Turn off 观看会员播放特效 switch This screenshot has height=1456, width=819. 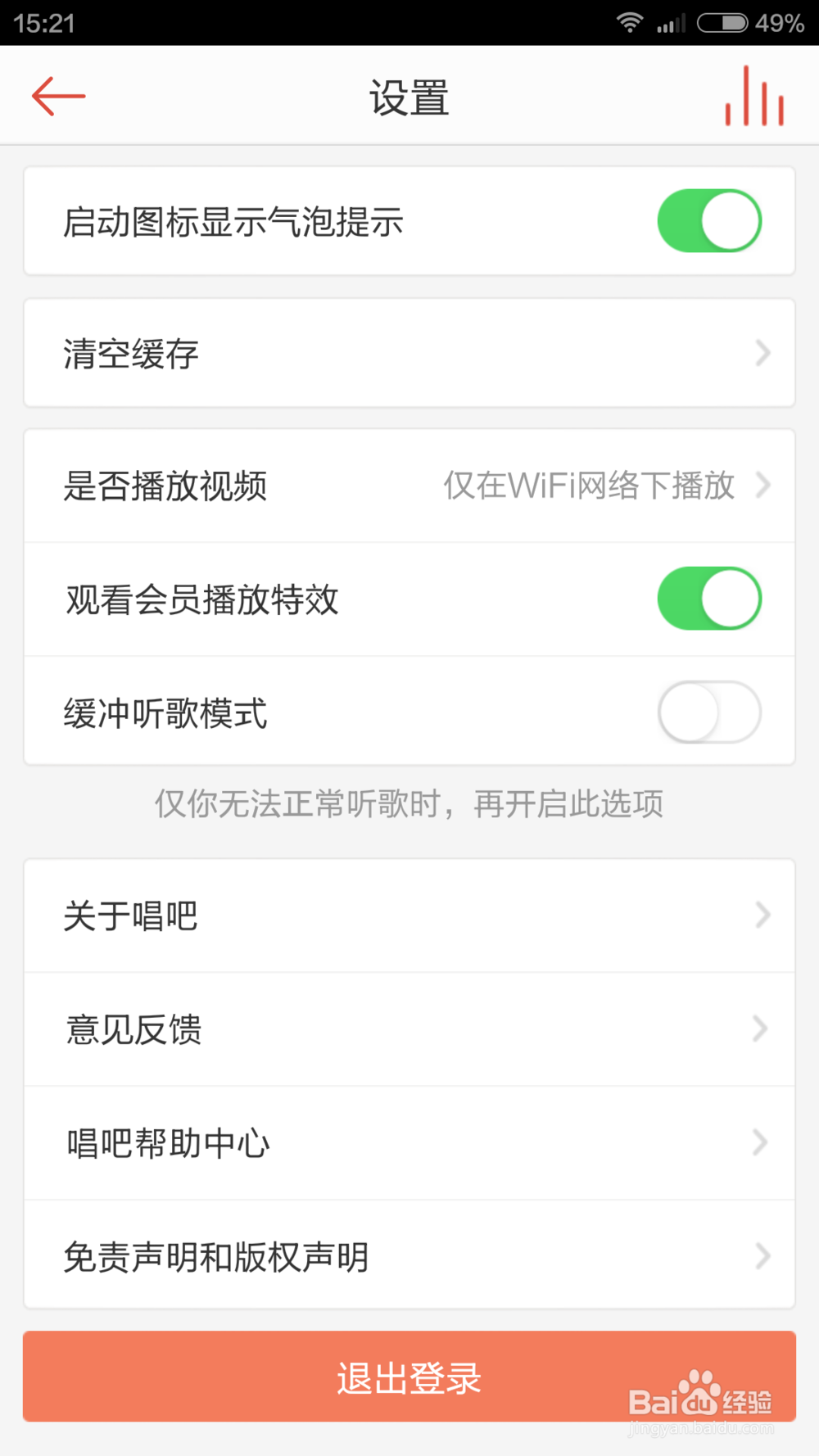[709, 599]
